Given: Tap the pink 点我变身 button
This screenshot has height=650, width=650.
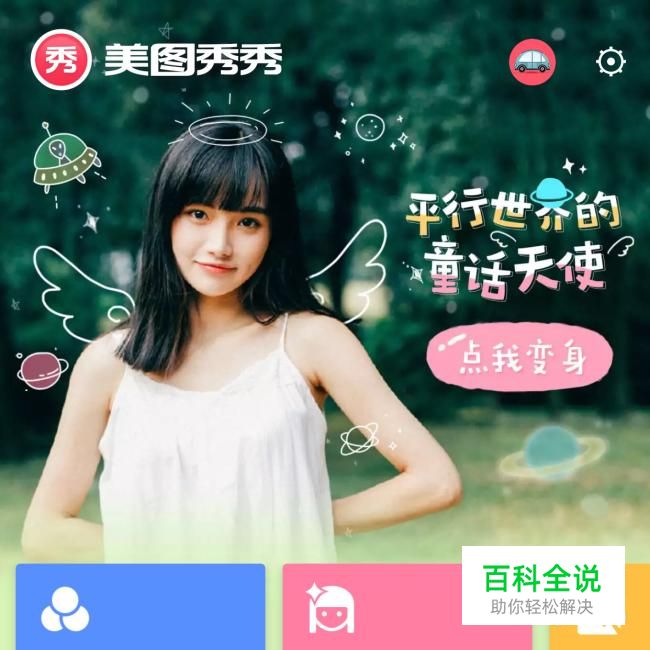Looking at the screenshot, I should click(x=519, y=357).
